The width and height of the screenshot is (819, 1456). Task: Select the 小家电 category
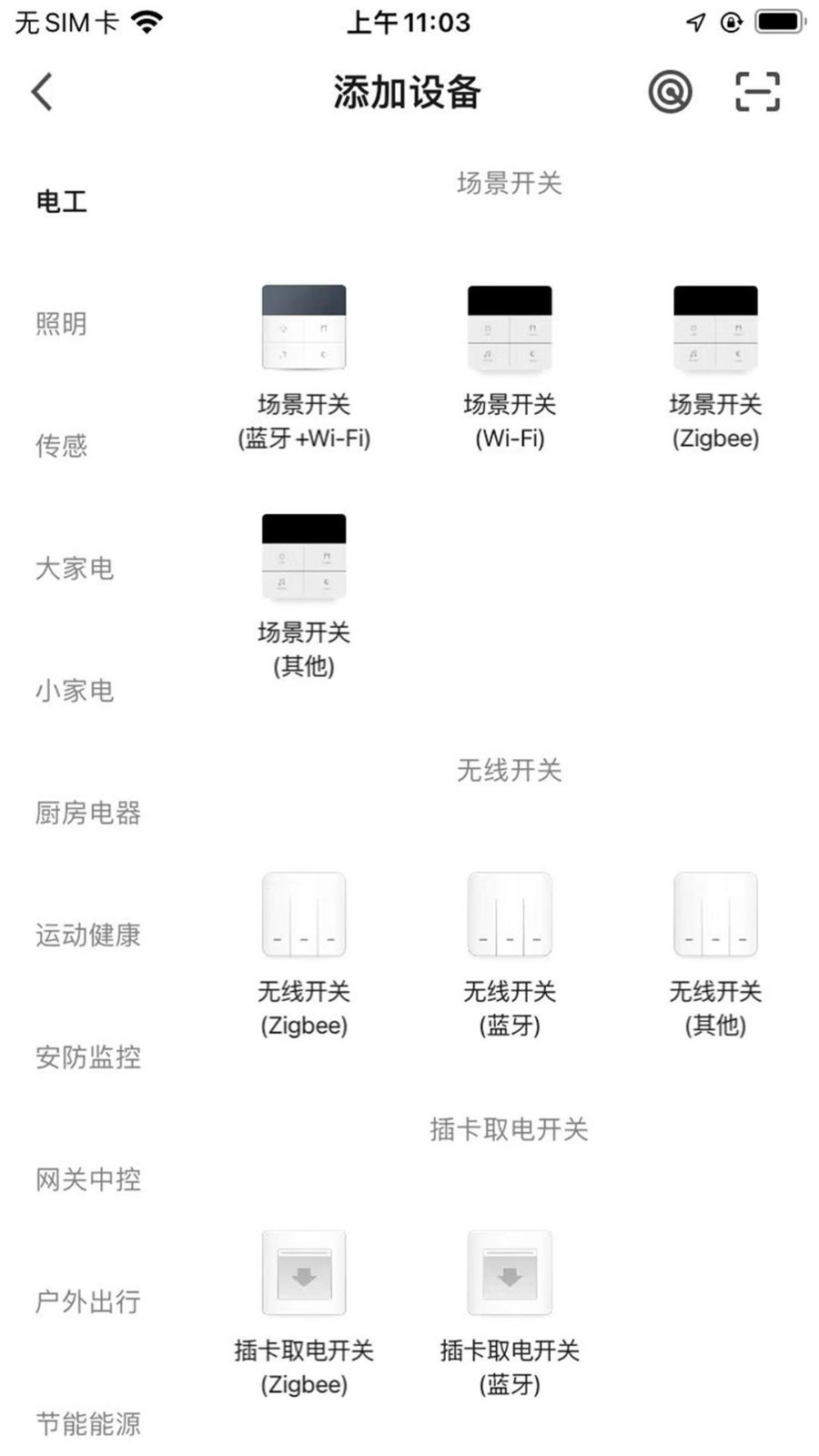point(75,690)
